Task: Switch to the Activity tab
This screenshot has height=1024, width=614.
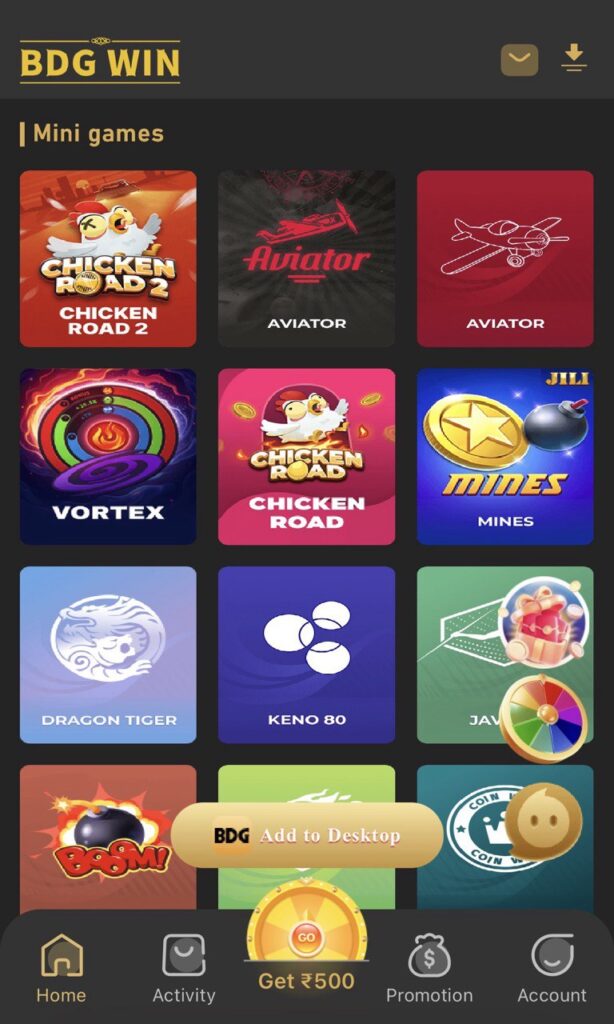Action: click(184, 968)
